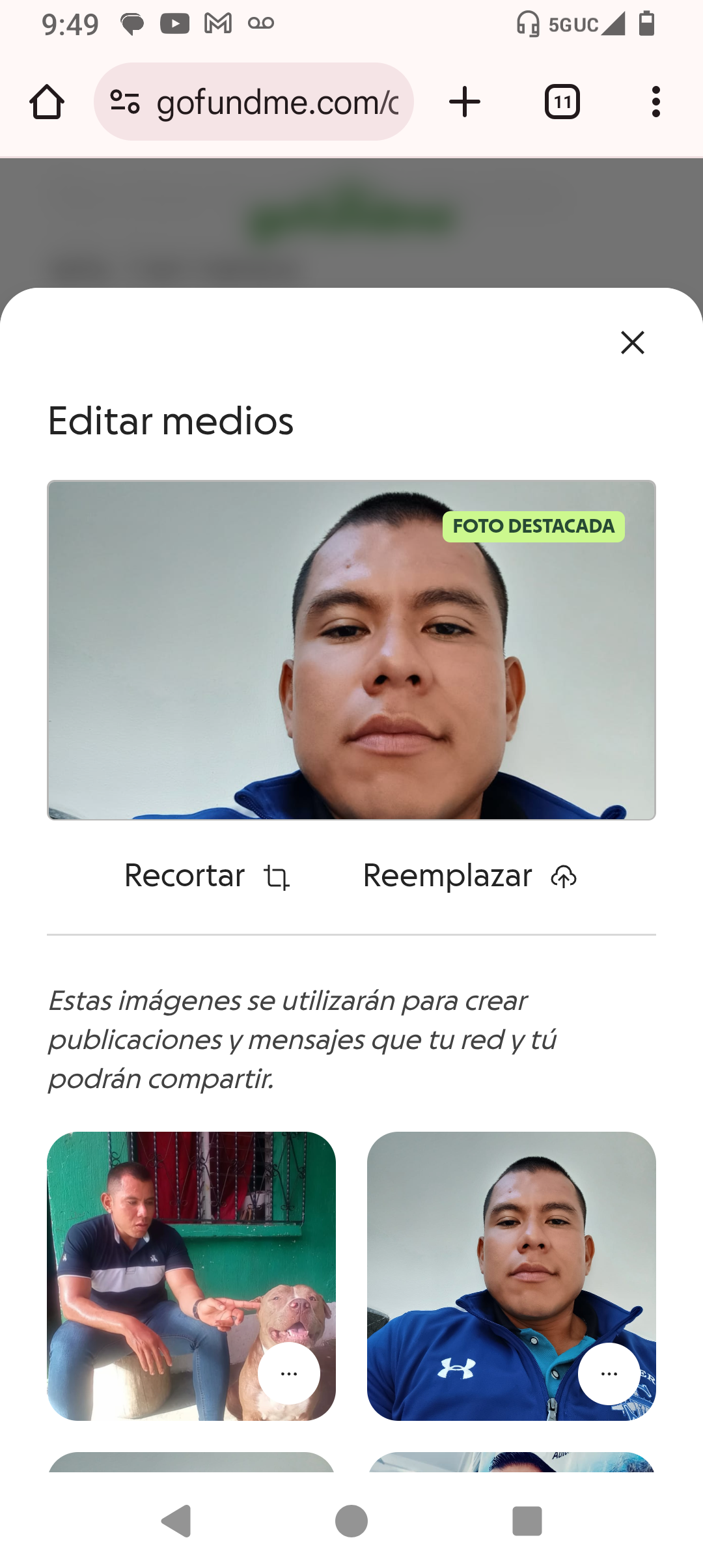Viewport: 703px width, 1568px height.
Task: View site info icon beside the URL
Action: pos(125,102)
